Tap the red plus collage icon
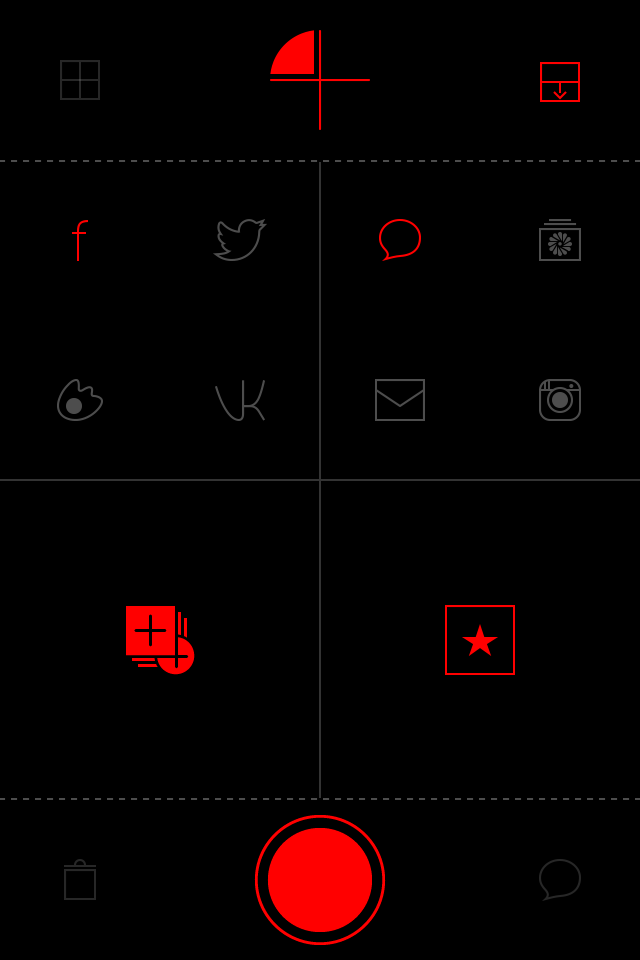 pyautogui.click(x=159, y=639)
